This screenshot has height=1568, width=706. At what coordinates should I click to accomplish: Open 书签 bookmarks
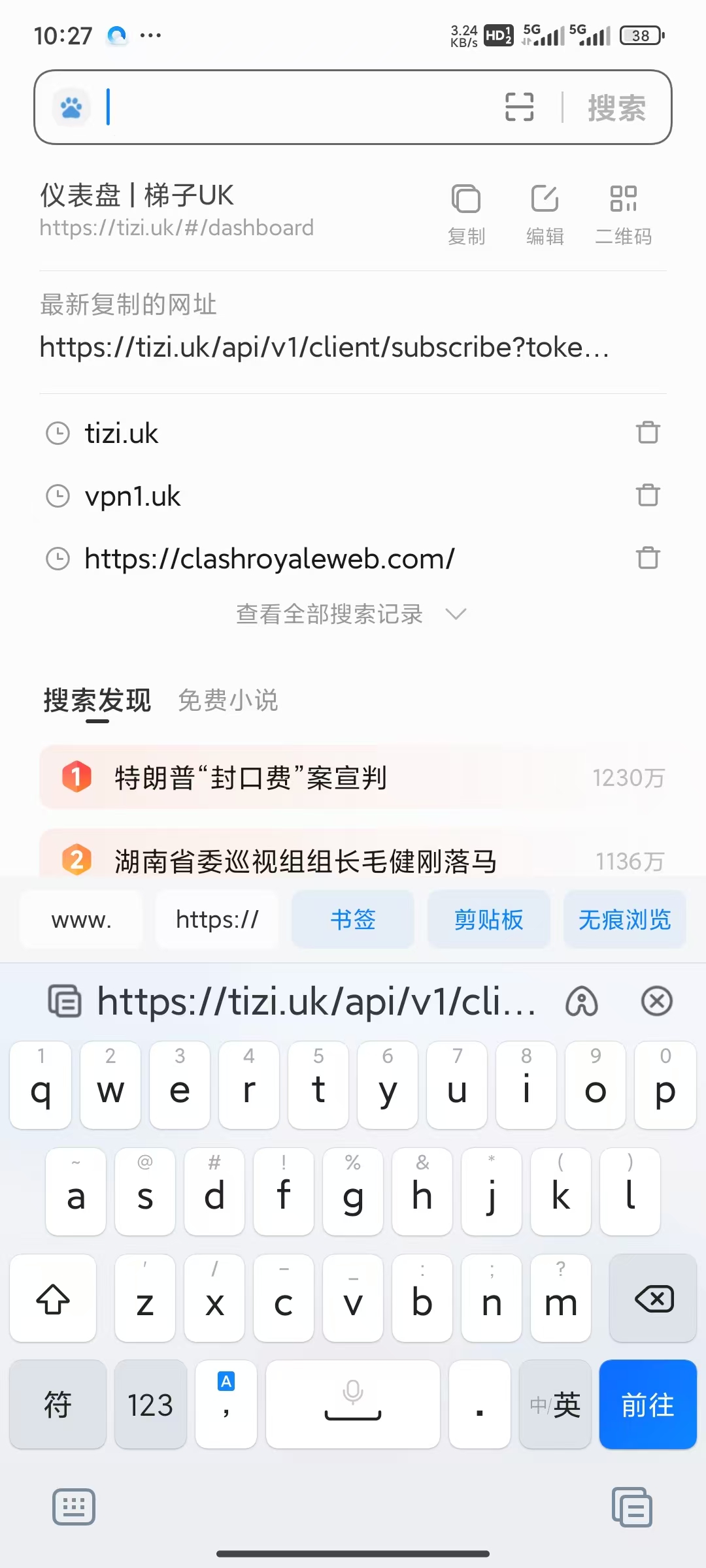[353, 919]
